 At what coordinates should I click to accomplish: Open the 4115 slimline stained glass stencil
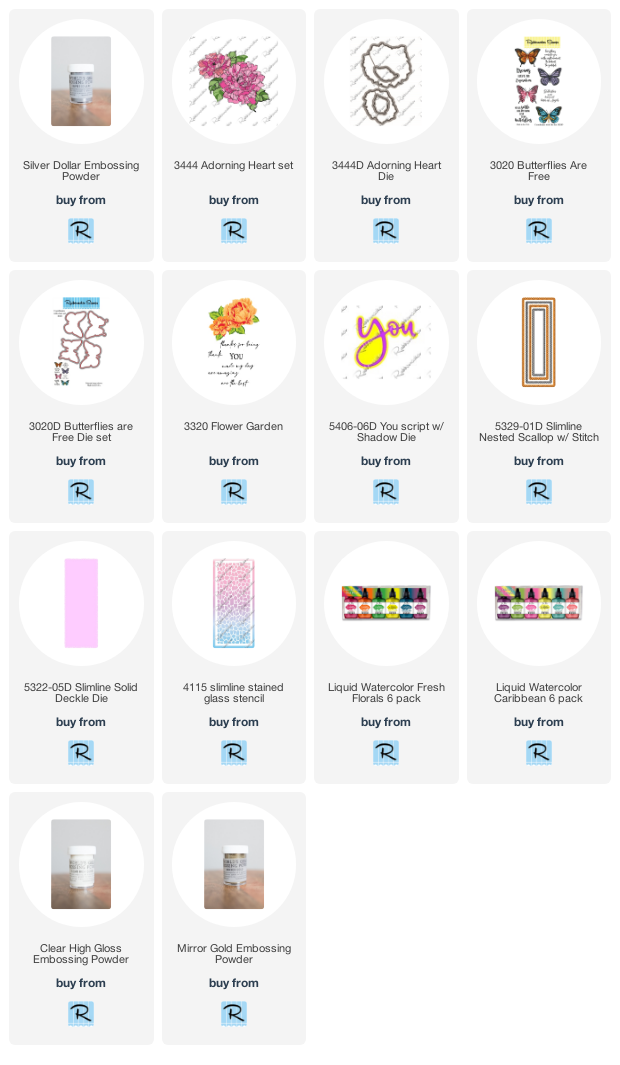click(234, 693)
